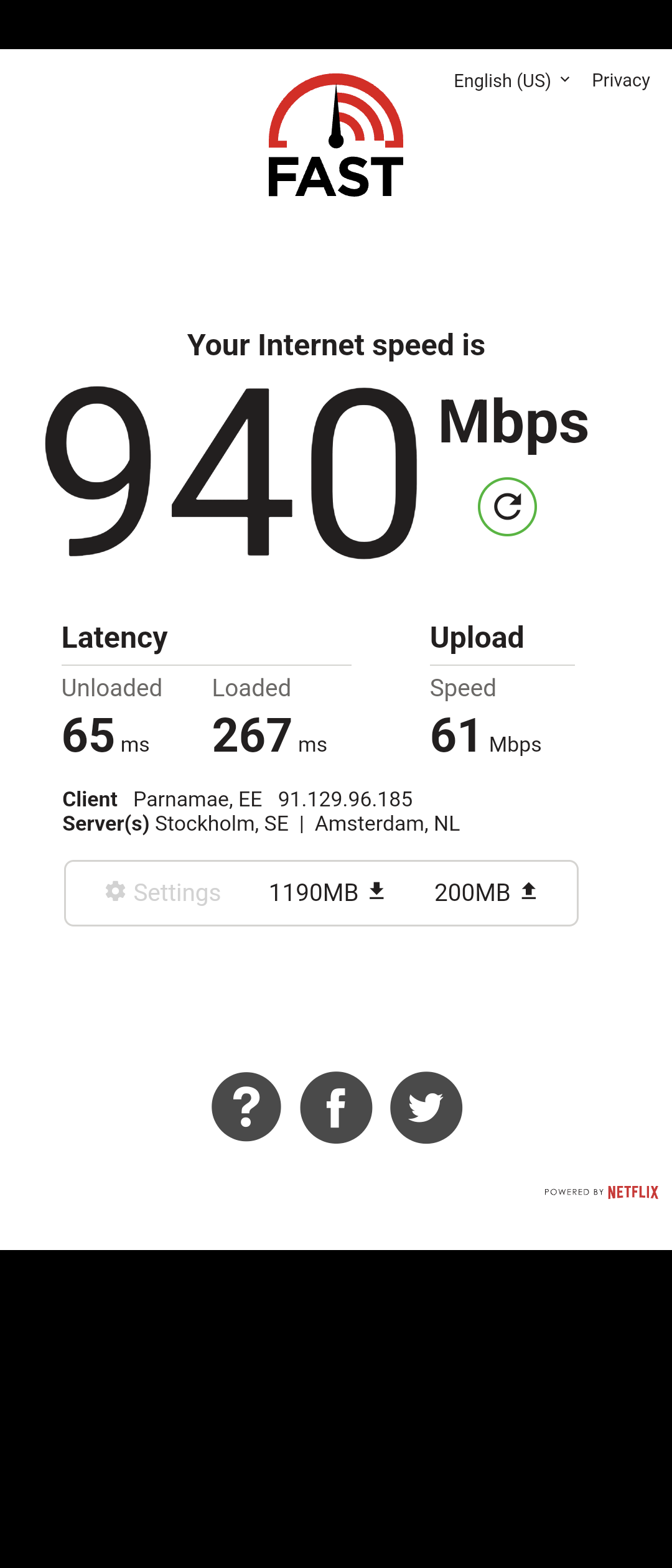The width and height of the screenshot is (672, 1568).
Task: Share results on Twitter
Action: (426, 1107)
